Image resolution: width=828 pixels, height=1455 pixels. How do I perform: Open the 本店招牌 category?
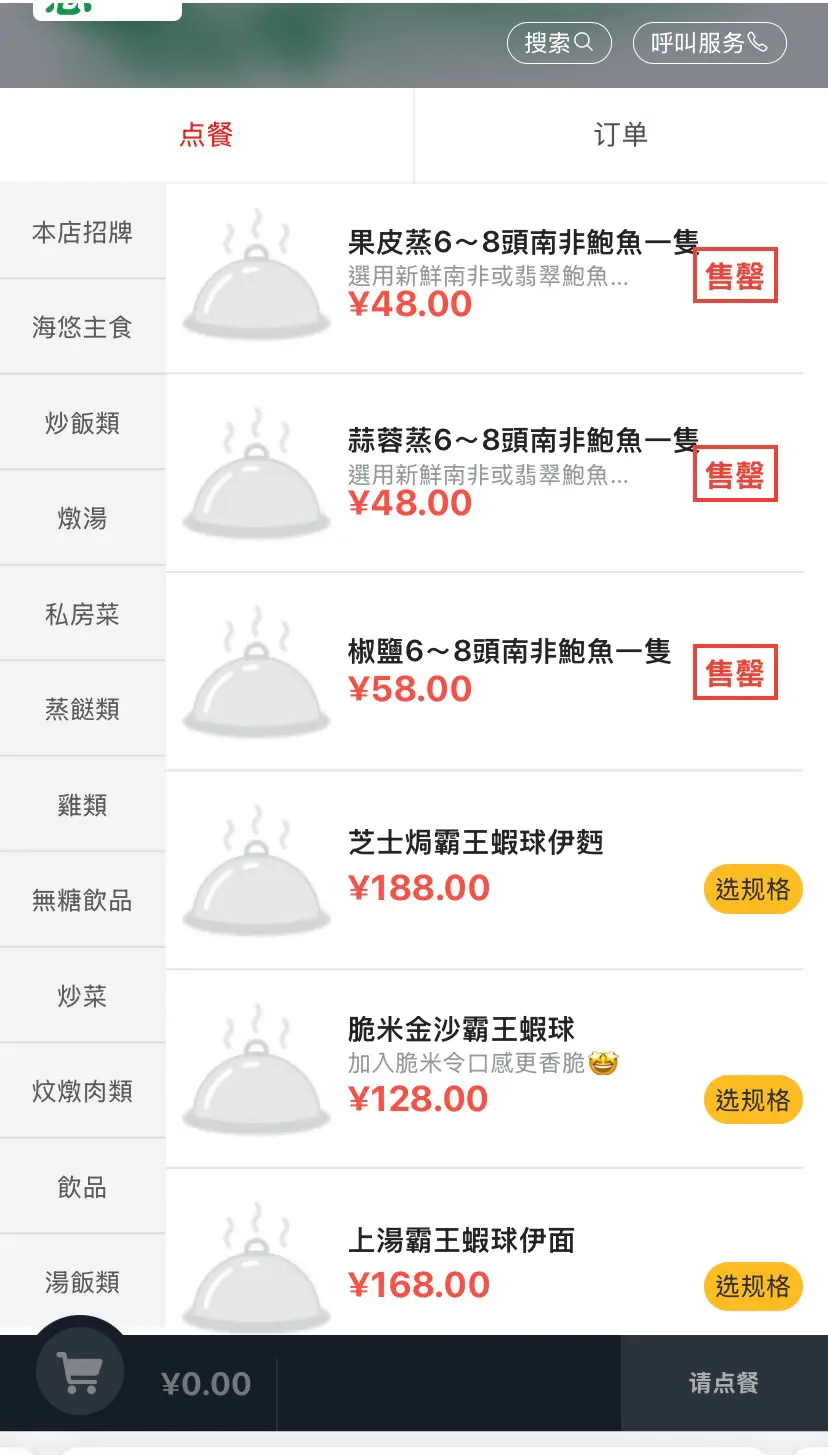pyautogui.click(x=82, y=232)
